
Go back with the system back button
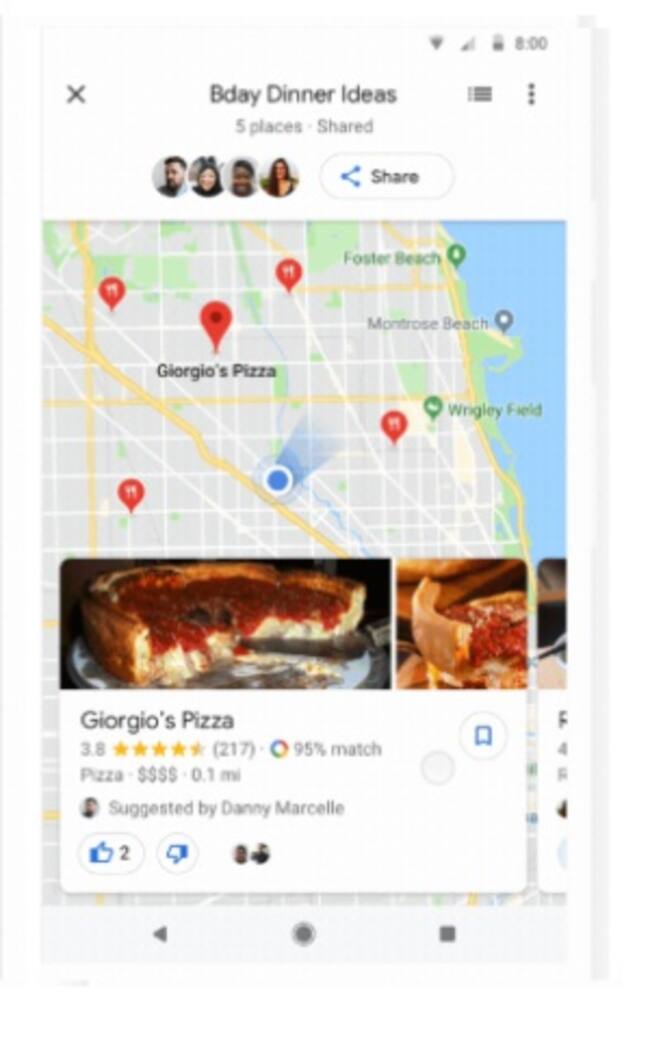tap(160, 934)
